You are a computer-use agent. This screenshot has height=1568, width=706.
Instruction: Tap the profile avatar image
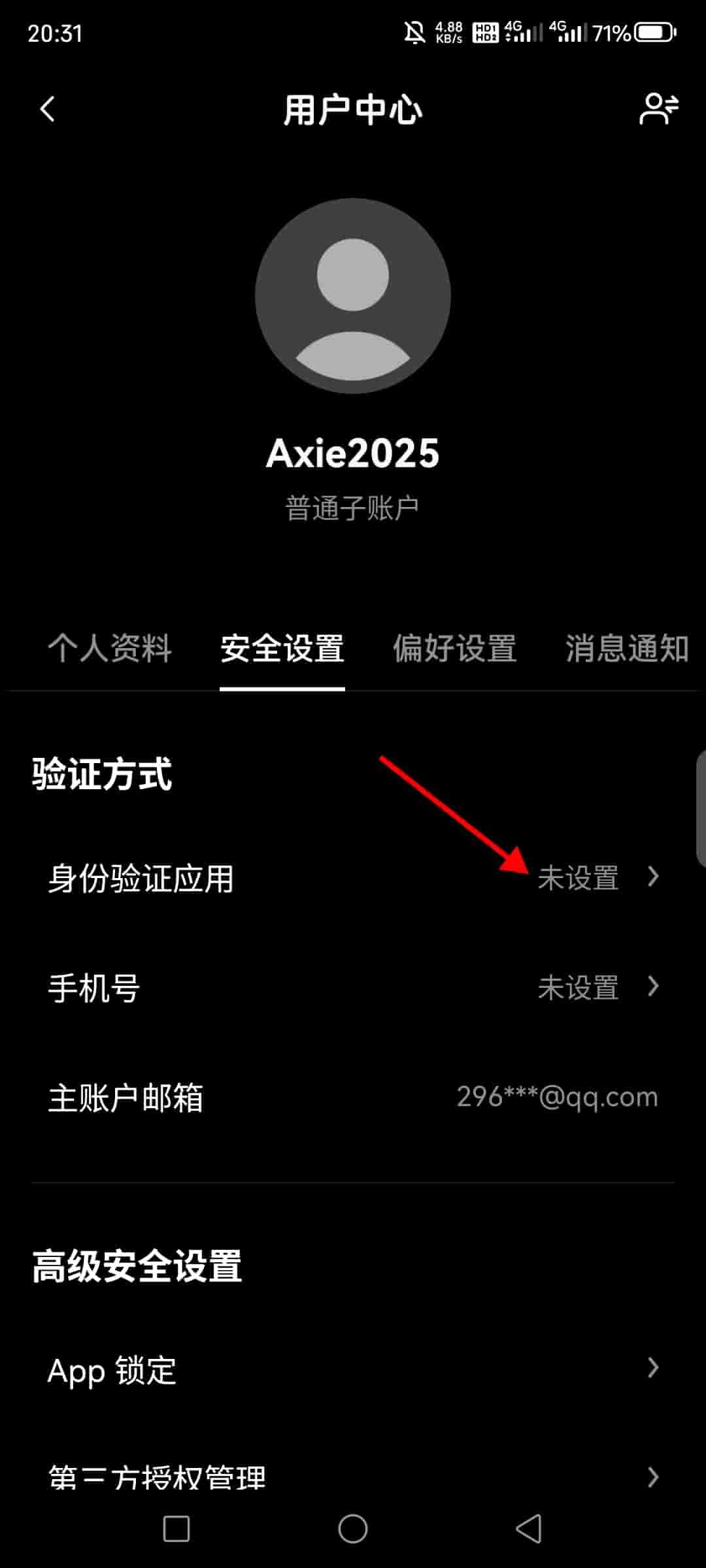pyautogui.click(x=353, y=296)
